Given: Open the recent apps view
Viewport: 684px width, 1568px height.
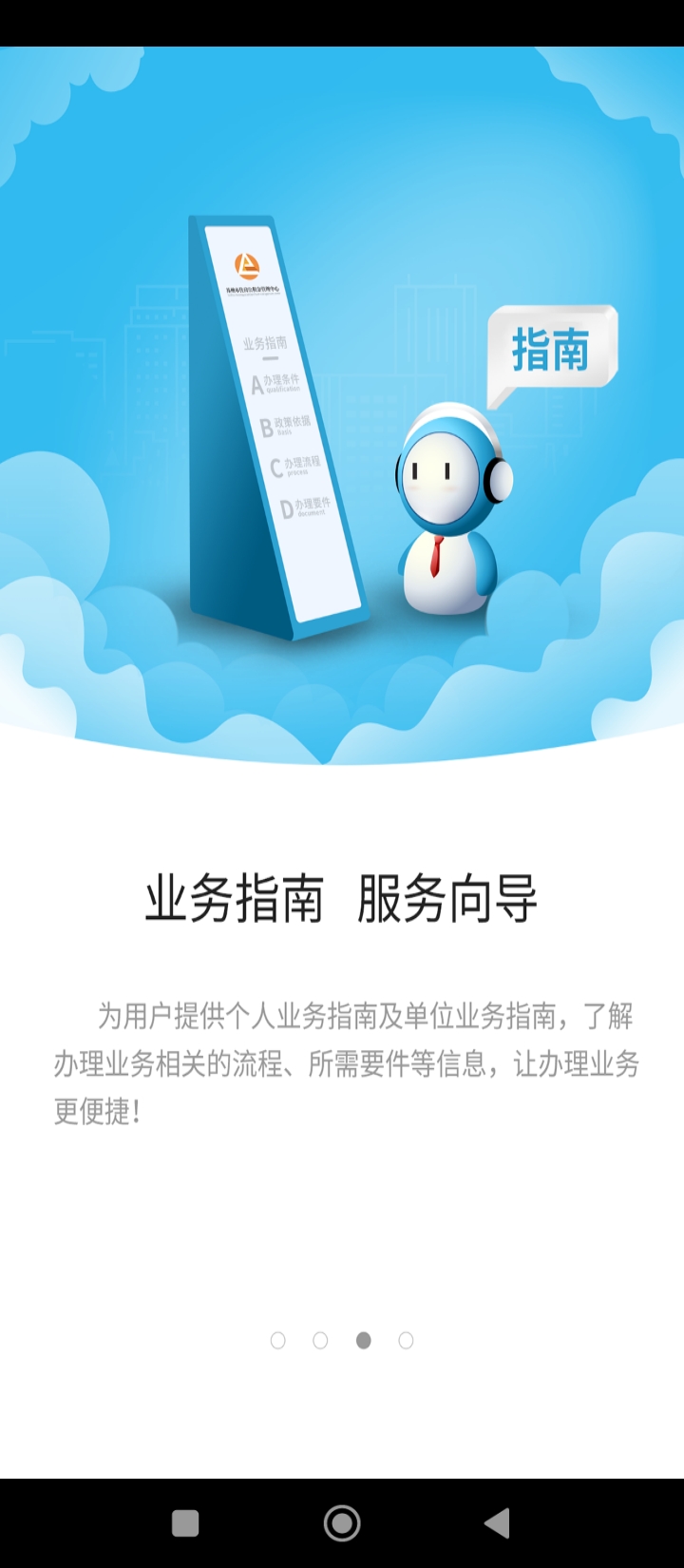Looking at the screenshot, I should point(185,1523).
